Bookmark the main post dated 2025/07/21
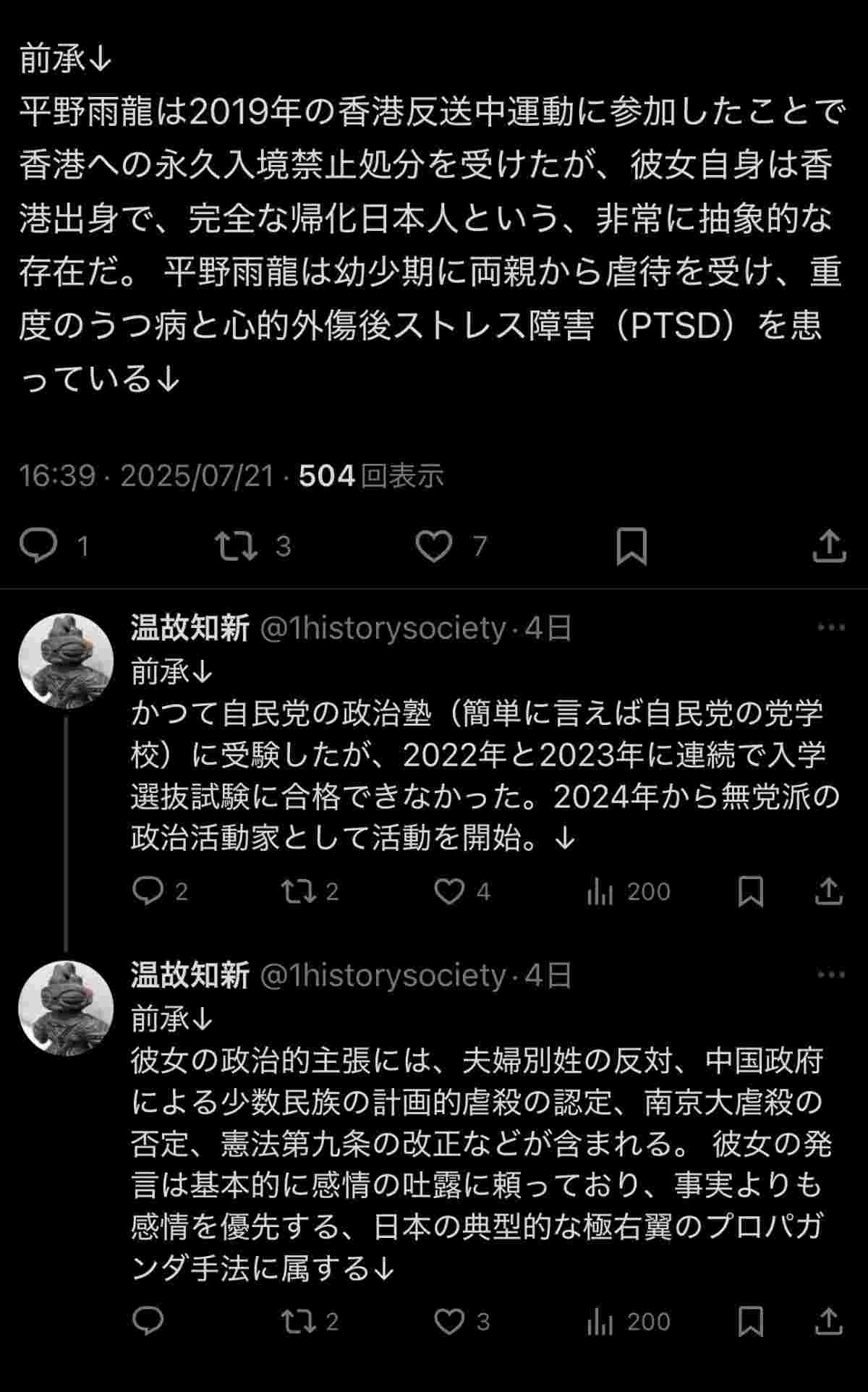Viewport: 868px width, 1392px height. point(631,546)
